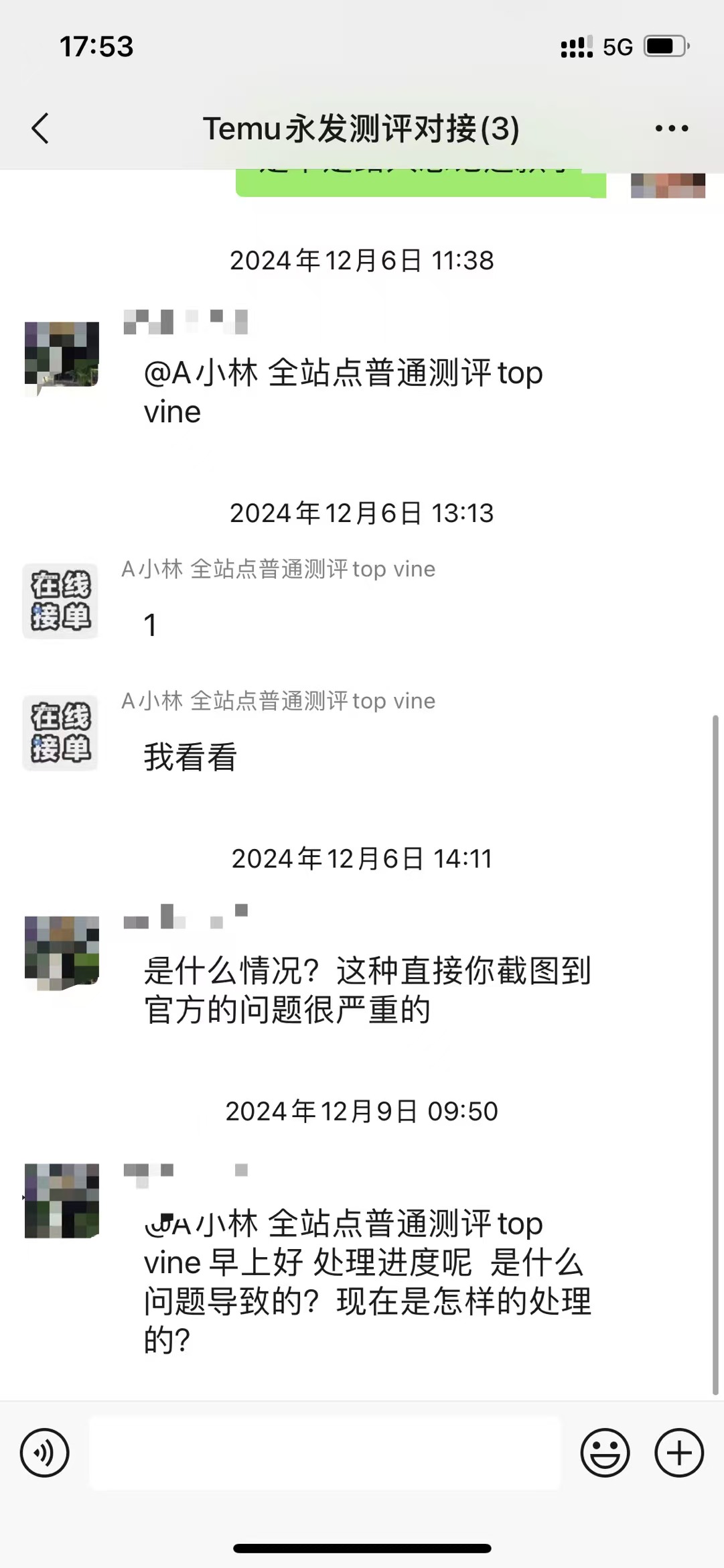Tap the group title Temu永发测评对接(3)
724x1568 pixels.
click(x=362, y=129)
